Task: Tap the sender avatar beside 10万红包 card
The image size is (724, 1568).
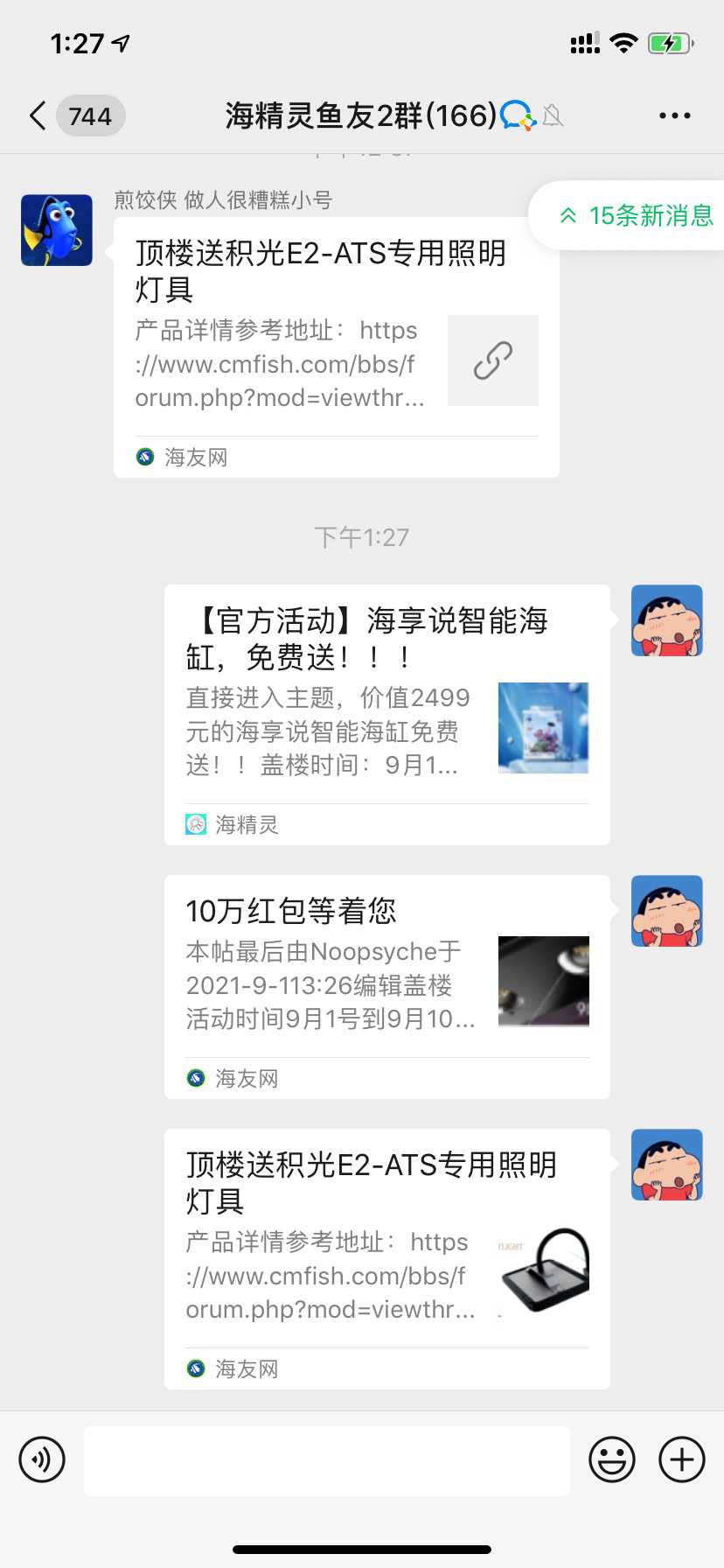Action: [x=666, y=911]
